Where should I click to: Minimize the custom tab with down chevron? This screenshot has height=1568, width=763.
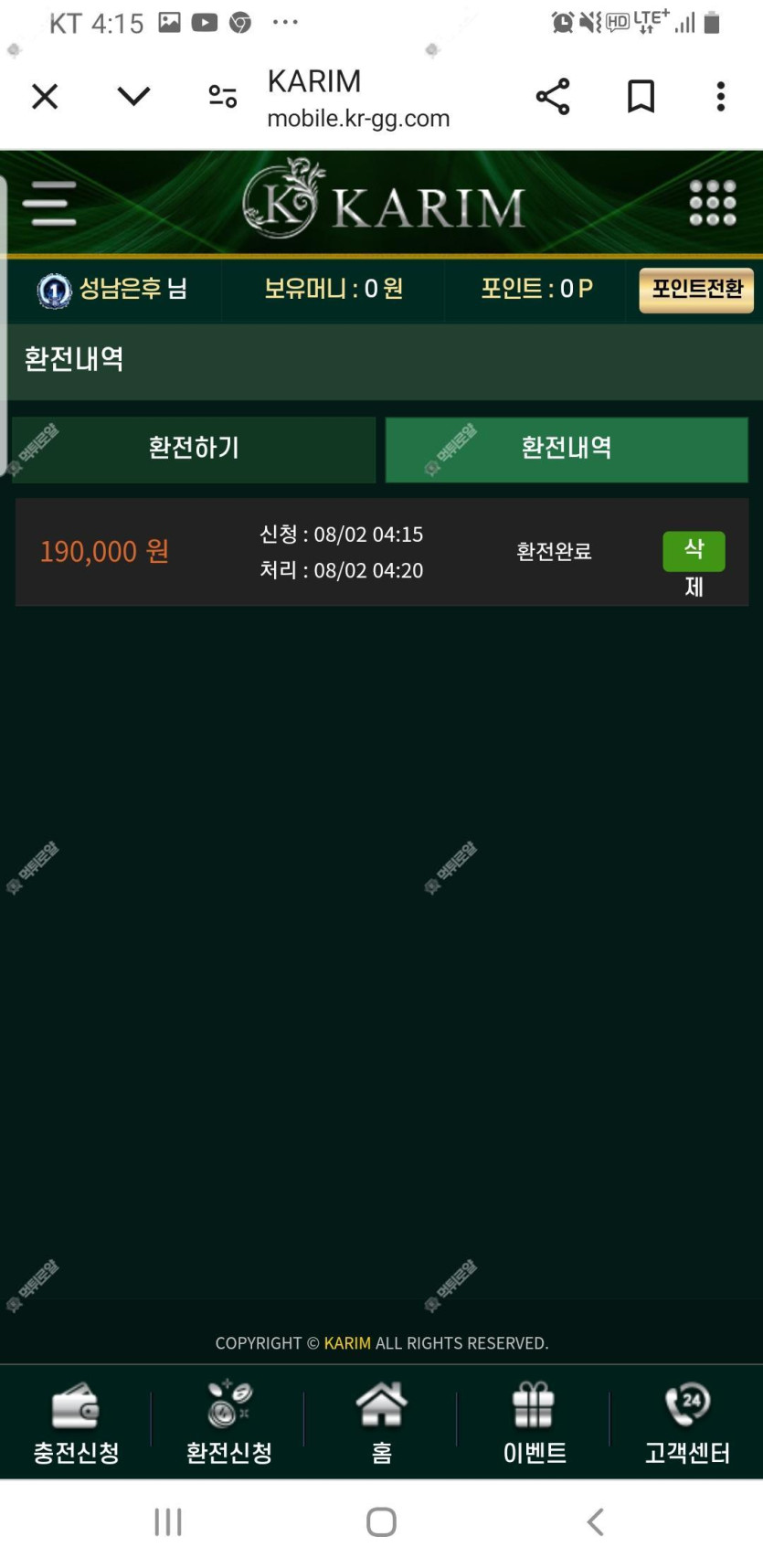tap(133, 96)
